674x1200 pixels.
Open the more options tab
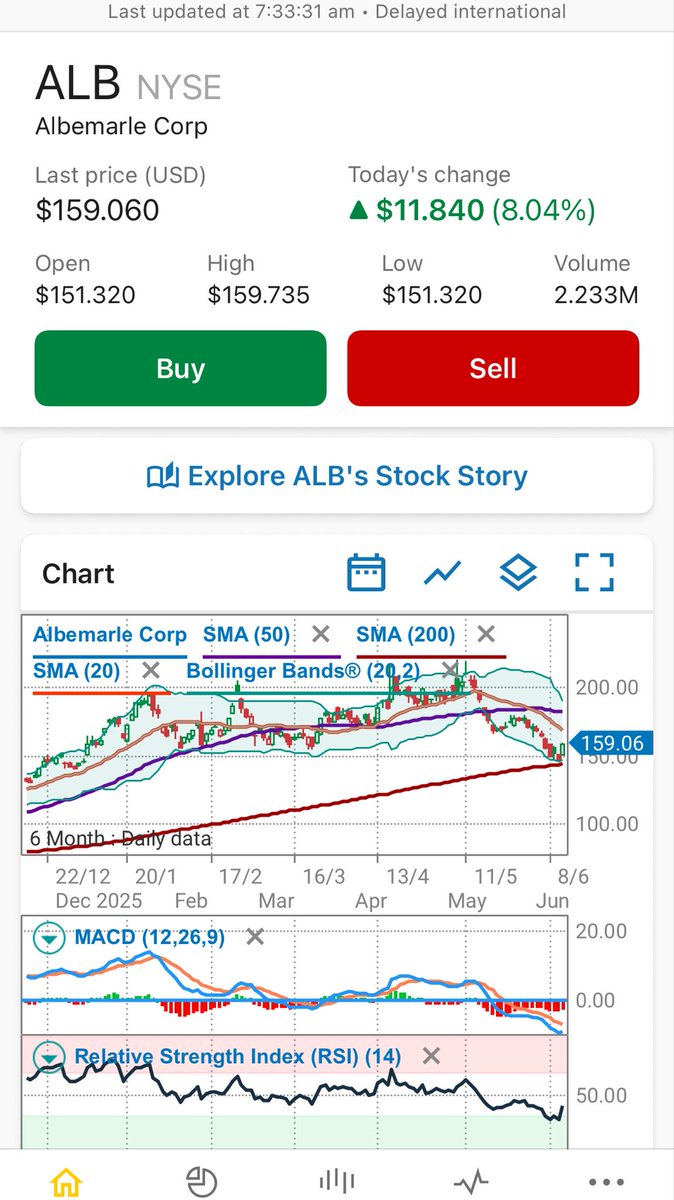click(x=607, y=1181)
